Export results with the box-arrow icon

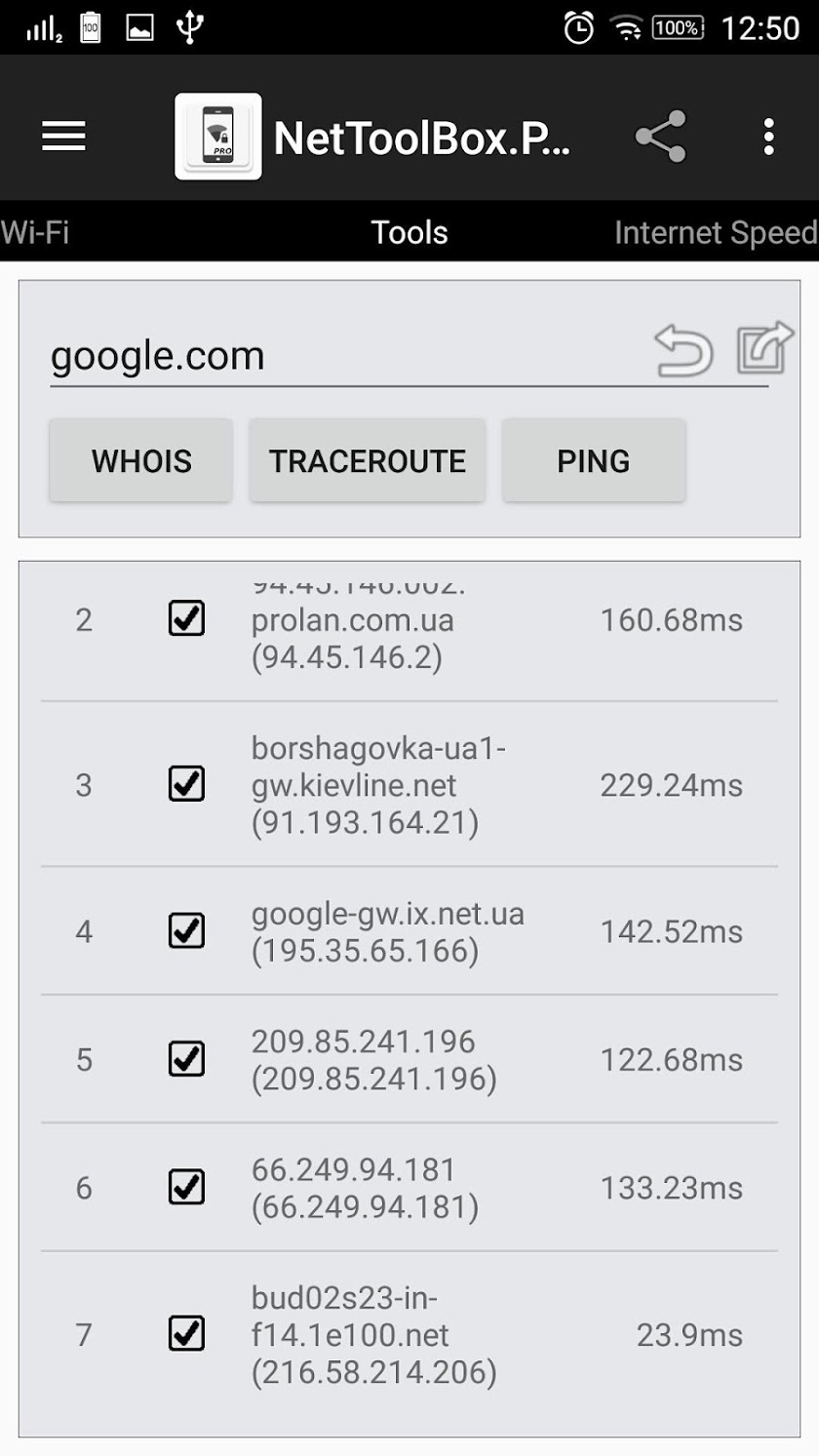(x=765, y=348)
